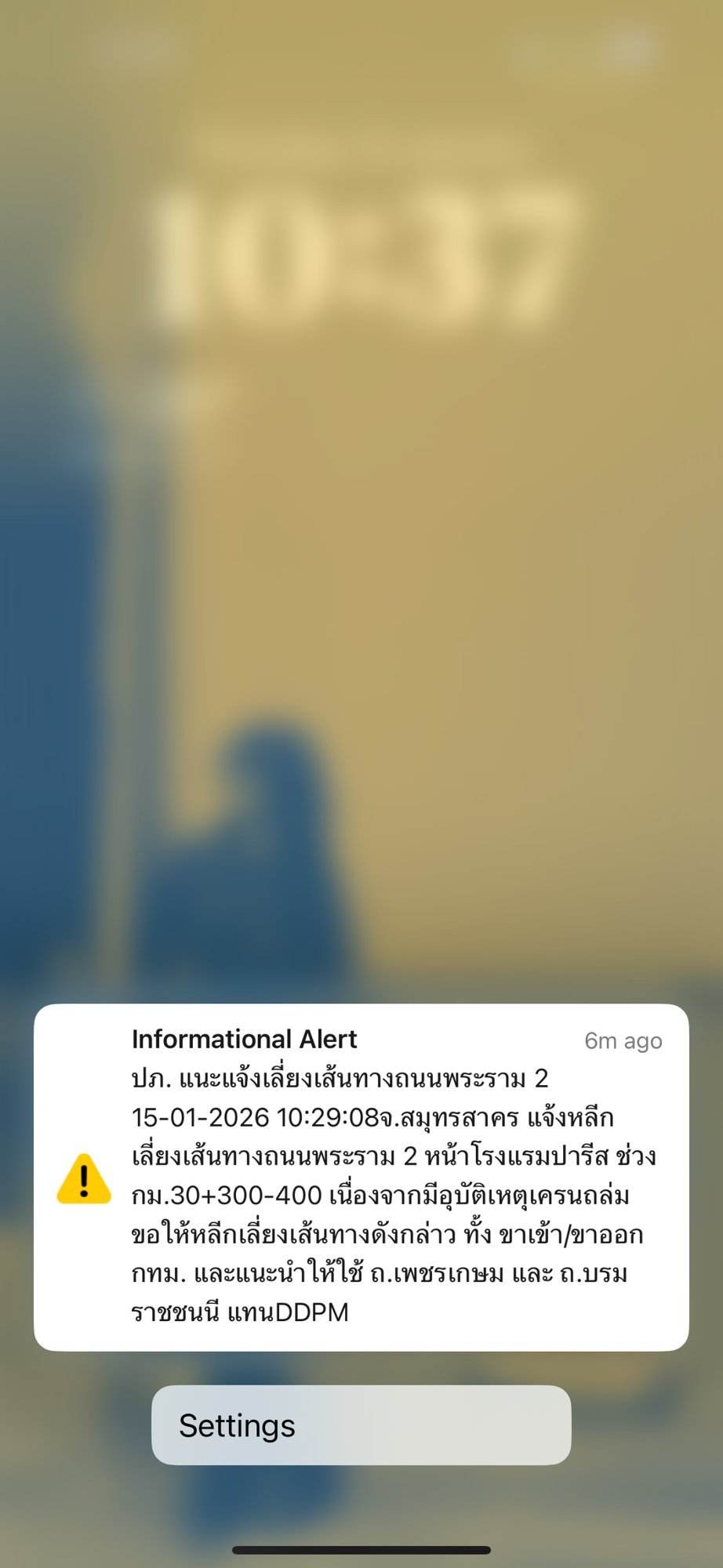Tap the Informational Alert notification card
This screenshot has height=1568, width=723.
click(361, 1176)
